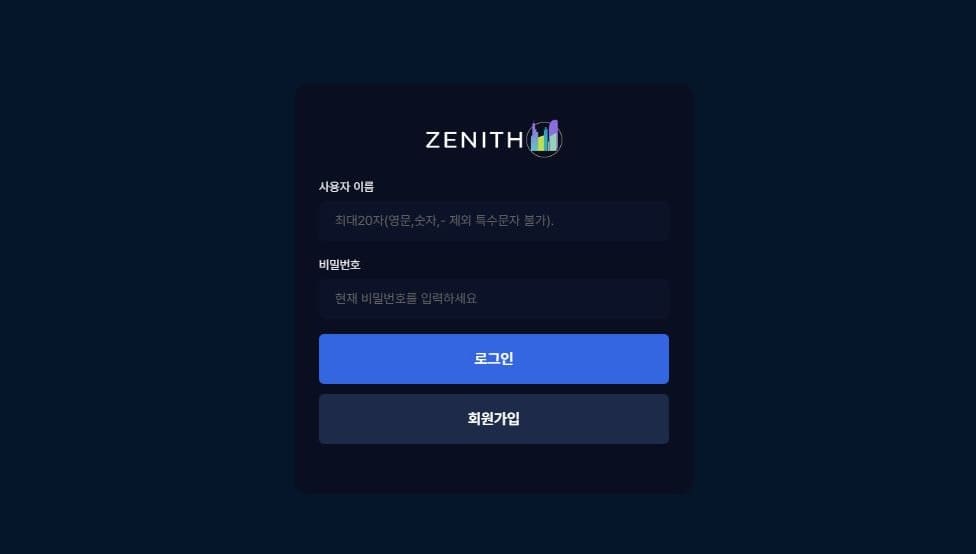Open 회원가입 sign-up page
Screen dimensions: 976x554
pyautogui.click(x=493, y=419)
